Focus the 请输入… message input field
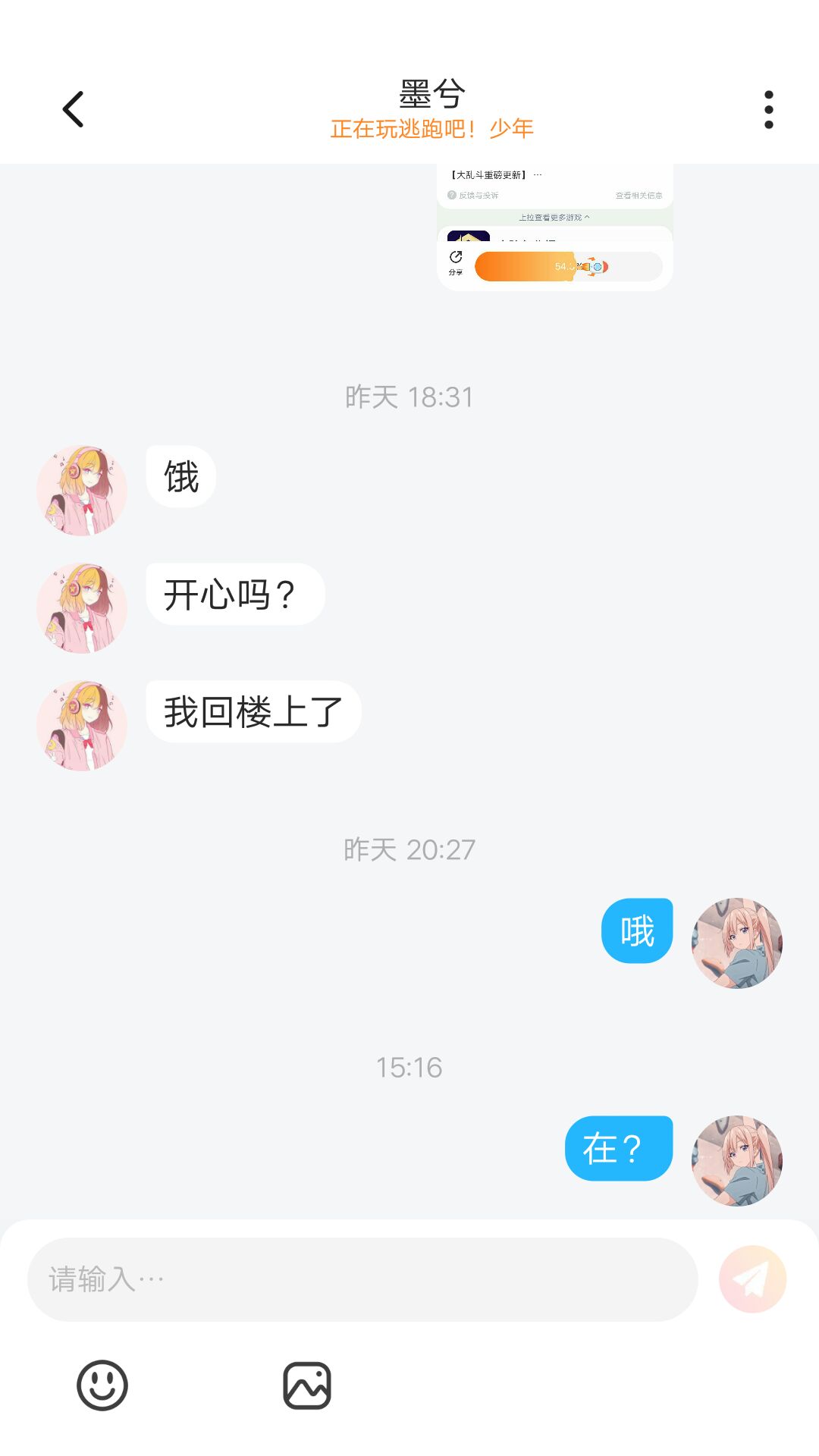This screenshot has height=1456, width=819. (362, 1279)
